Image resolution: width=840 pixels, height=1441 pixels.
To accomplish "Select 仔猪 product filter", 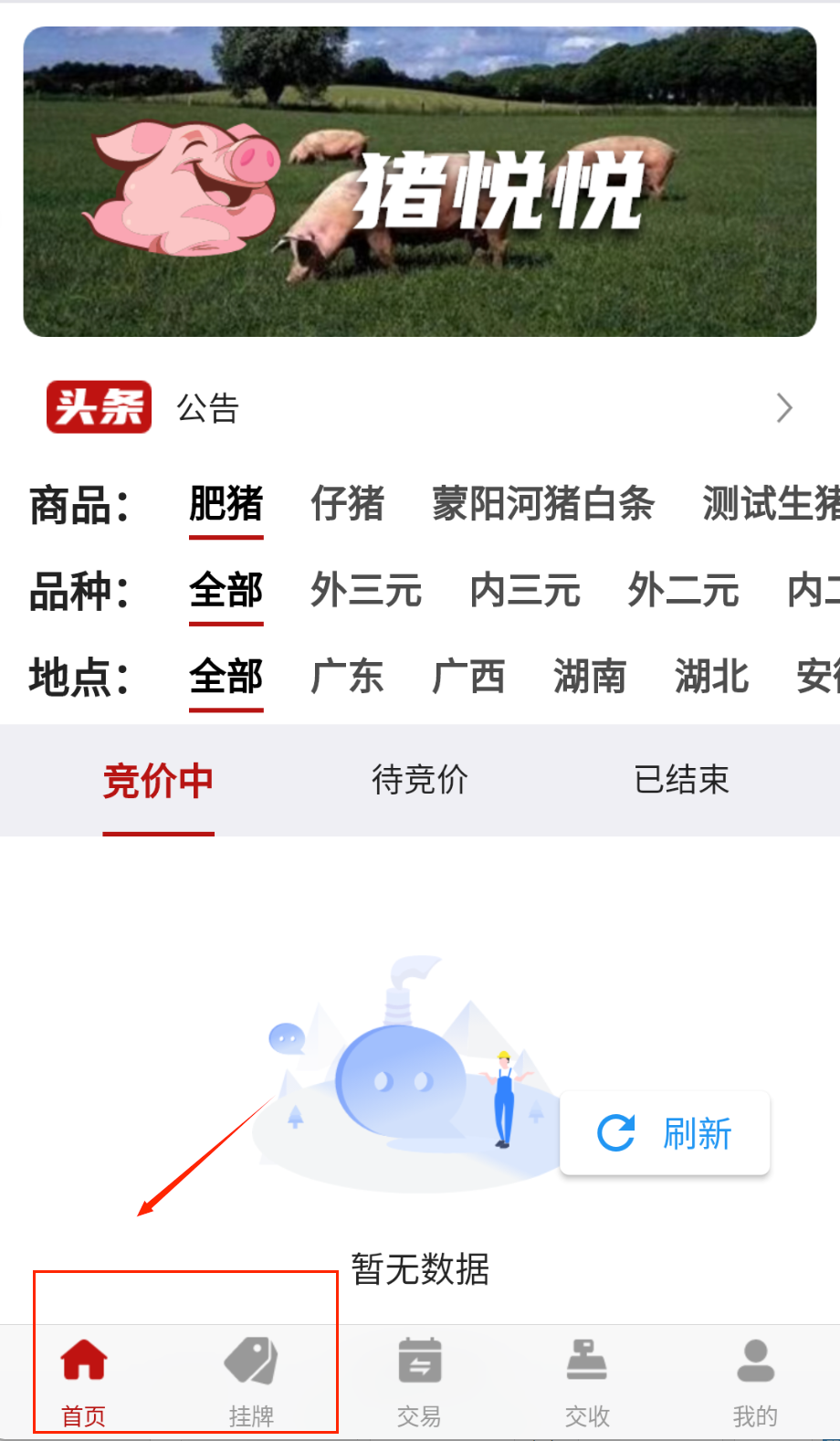I will (347, 504).
